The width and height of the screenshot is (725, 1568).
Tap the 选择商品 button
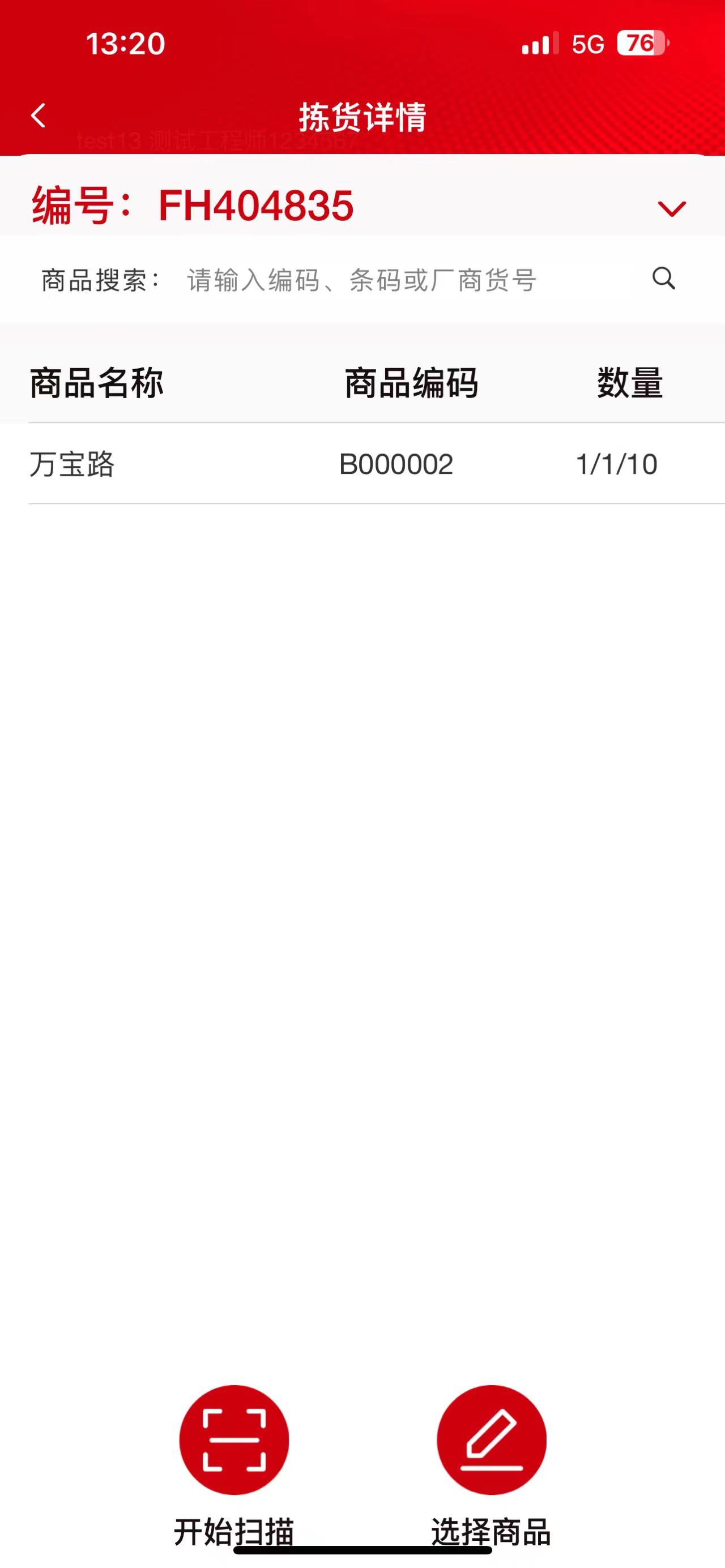click(491, 1440)
